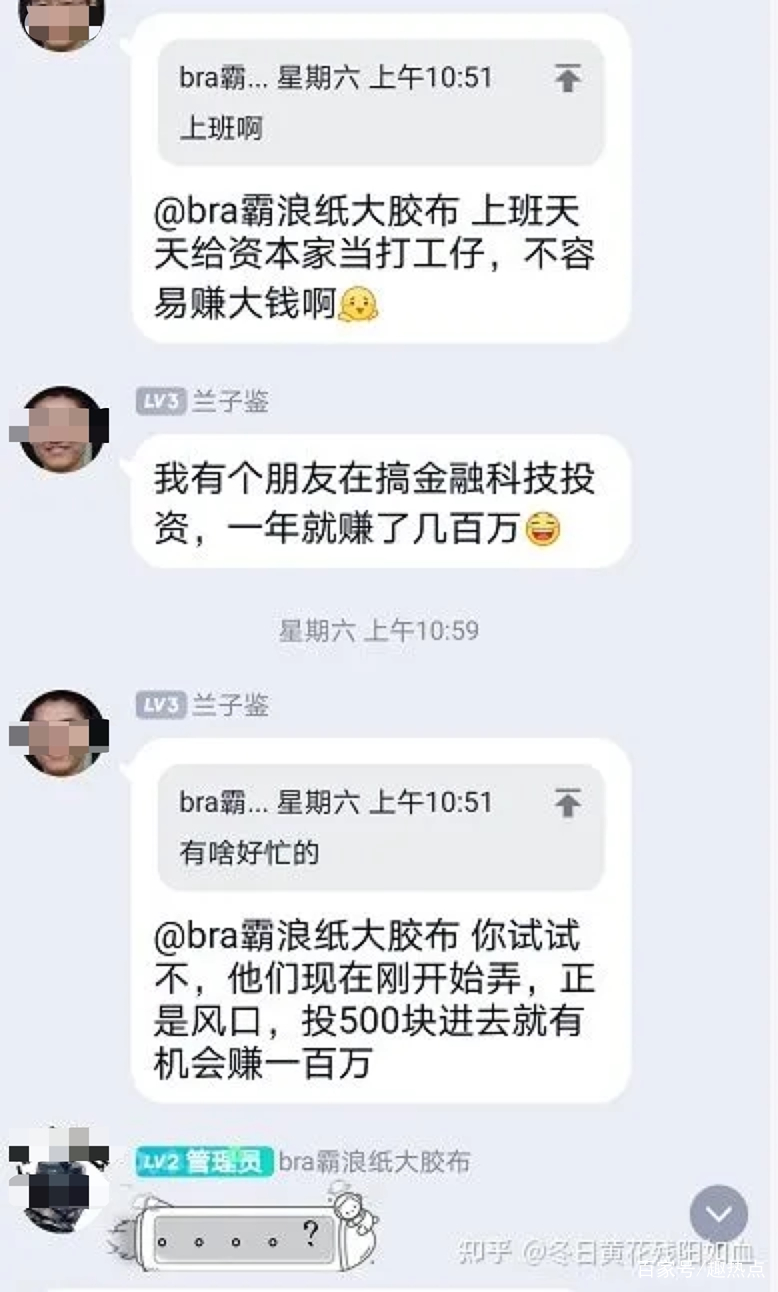The height and width of the screenshot is (1292, 778).
Task: Jump to the quoted message "有啥好忙的" via its arrow
Action: point(567,803)
